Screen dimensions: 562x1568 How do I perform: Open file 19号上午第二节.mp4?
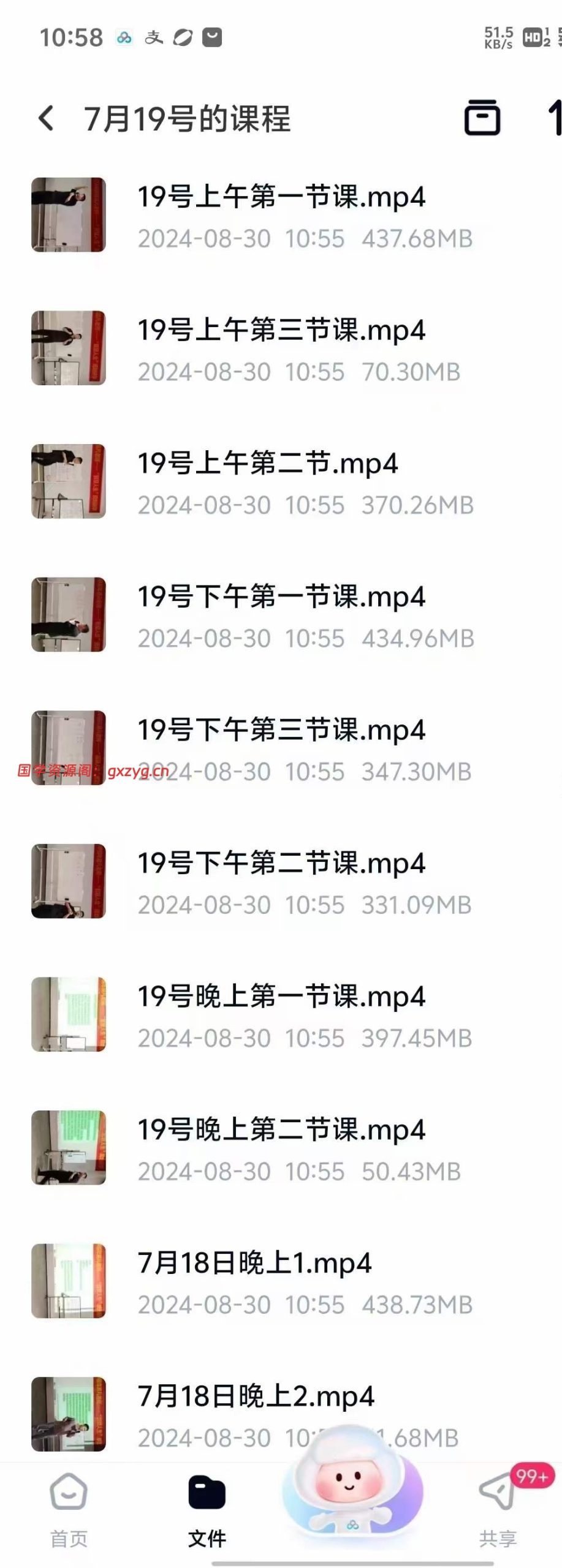(x=267, y=482)
